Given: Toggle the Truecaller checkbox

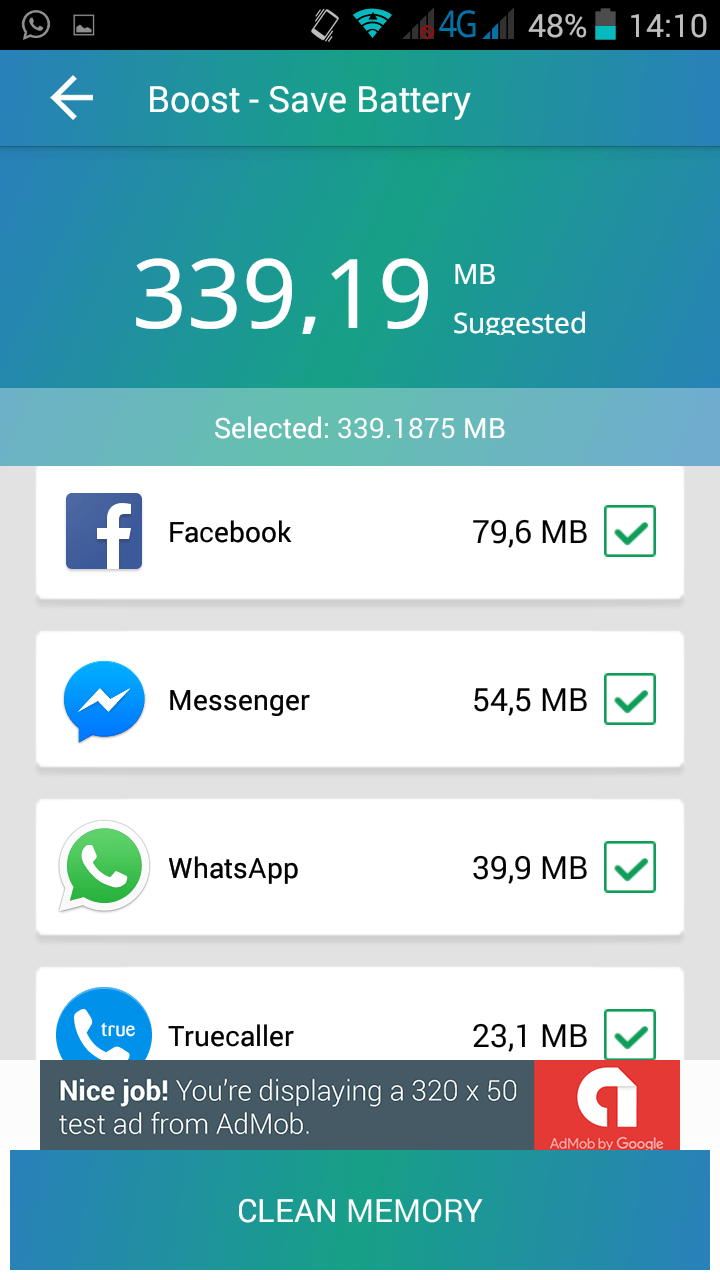Looking at the screenshot, I should point(629,1035).
